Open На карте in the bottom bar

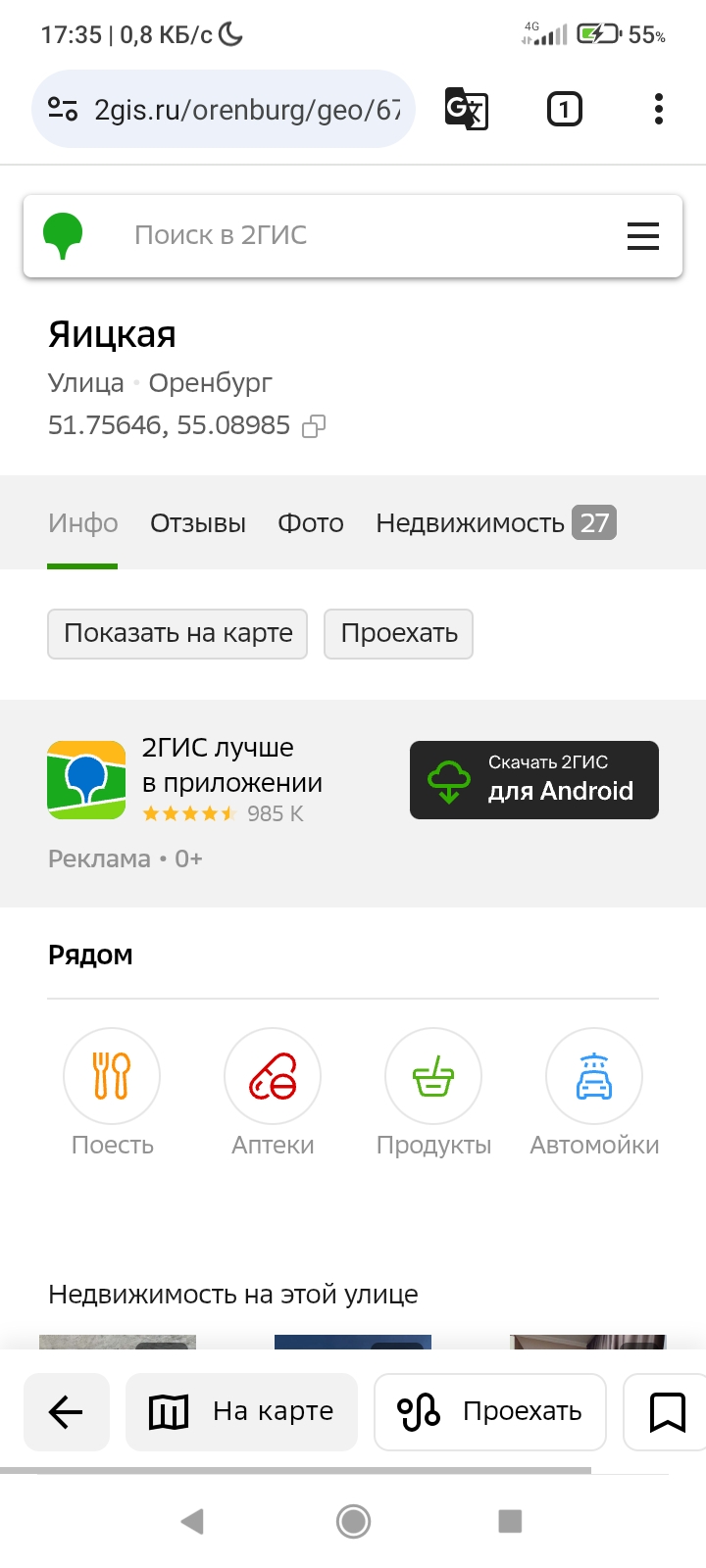tap(241, 1412)
